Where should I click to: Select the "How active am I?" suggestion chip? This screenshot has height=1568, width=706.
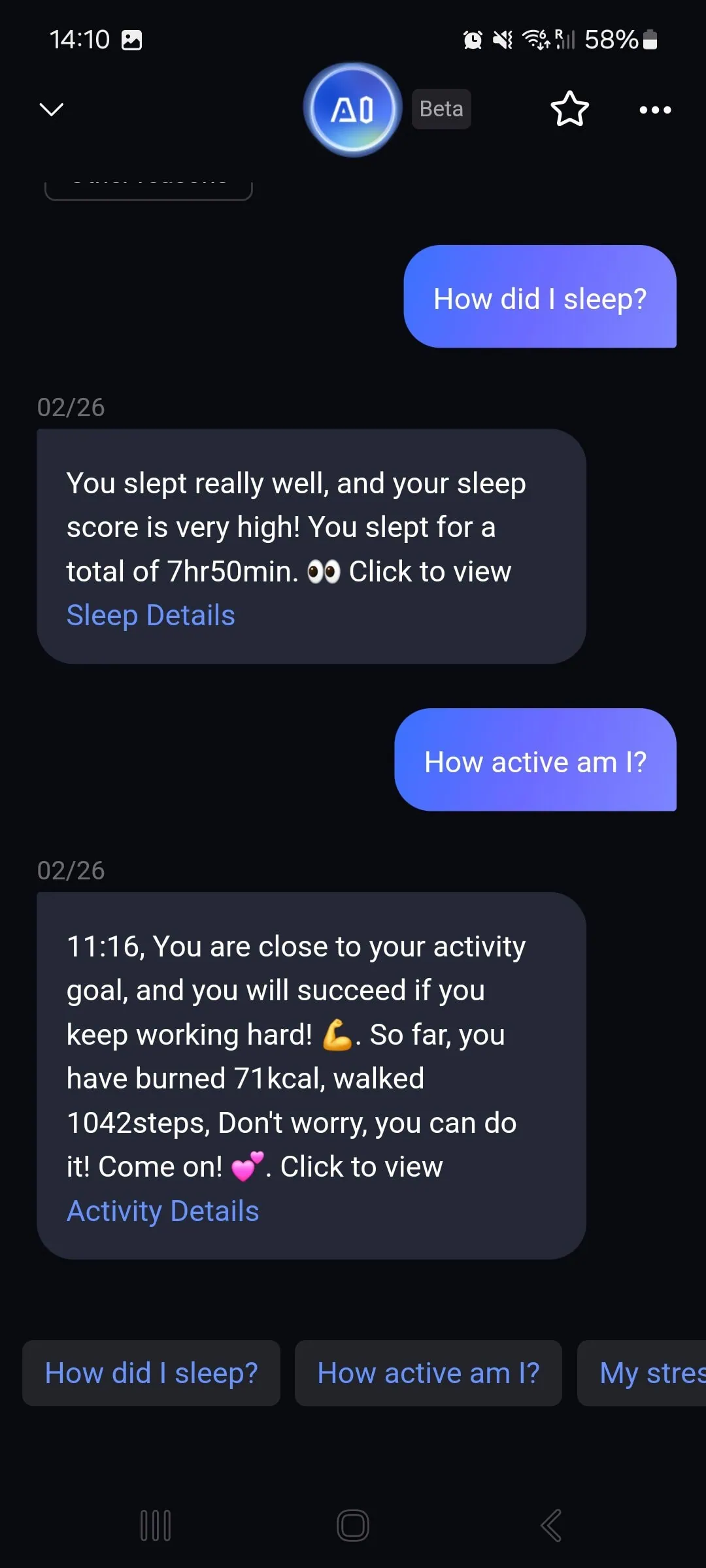click(428, 1373)
